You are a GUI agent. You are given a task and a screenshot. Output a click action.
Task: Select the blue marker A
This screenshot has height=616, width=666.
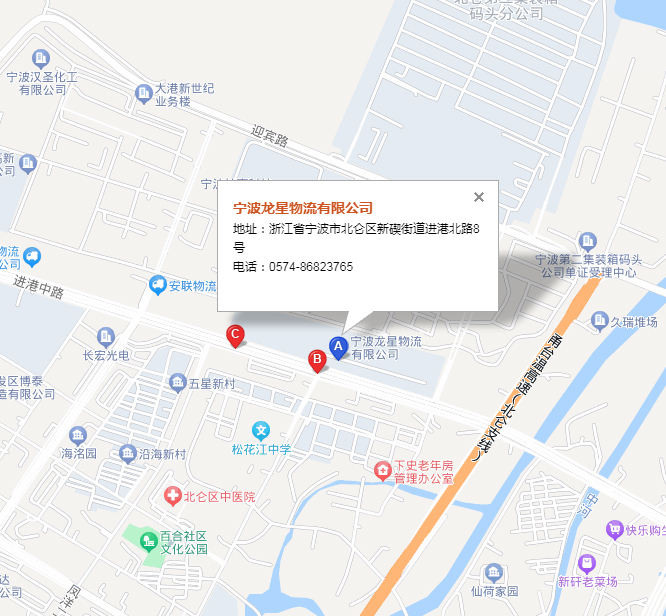click(x=338, y=347)
